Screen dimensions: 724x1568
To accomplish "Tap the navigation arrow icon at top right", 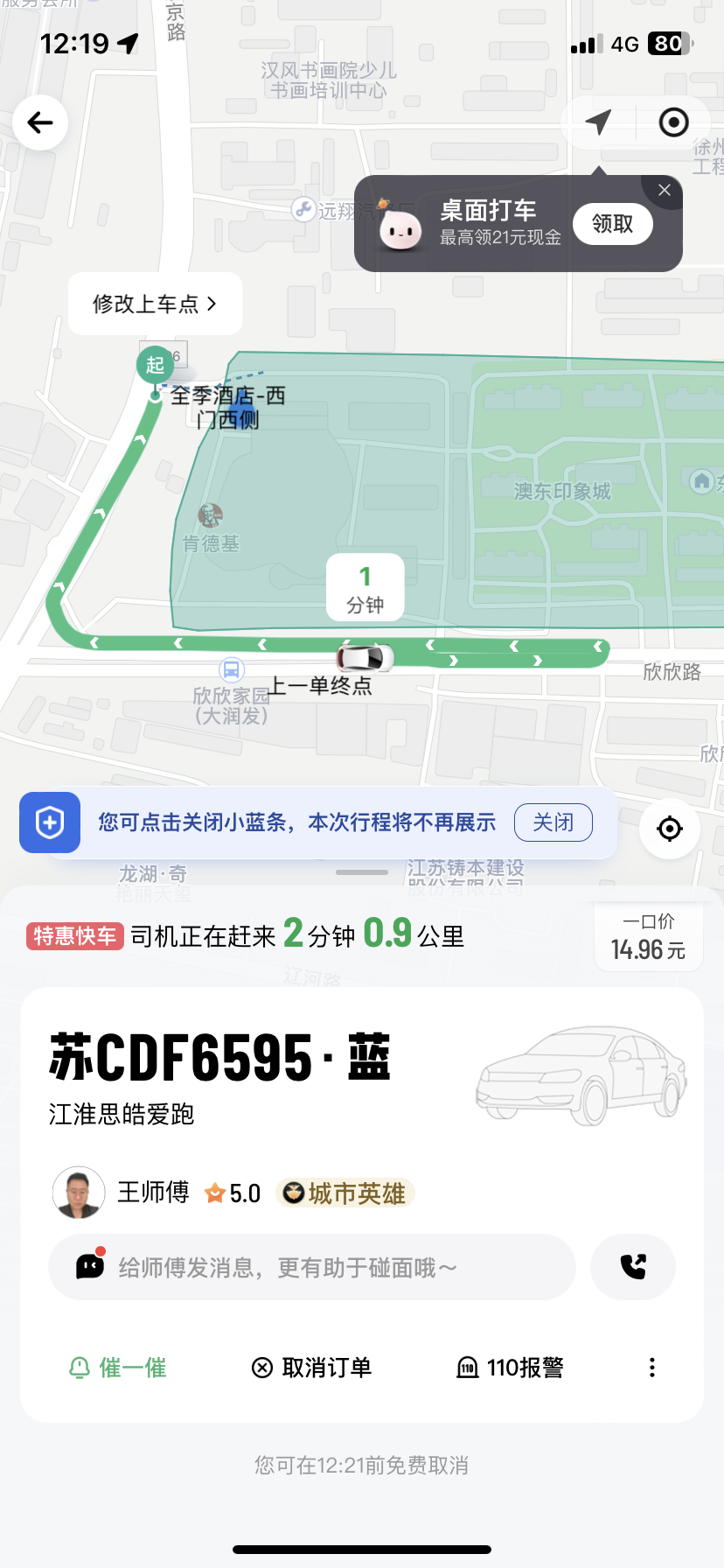I will pos(598,122).
